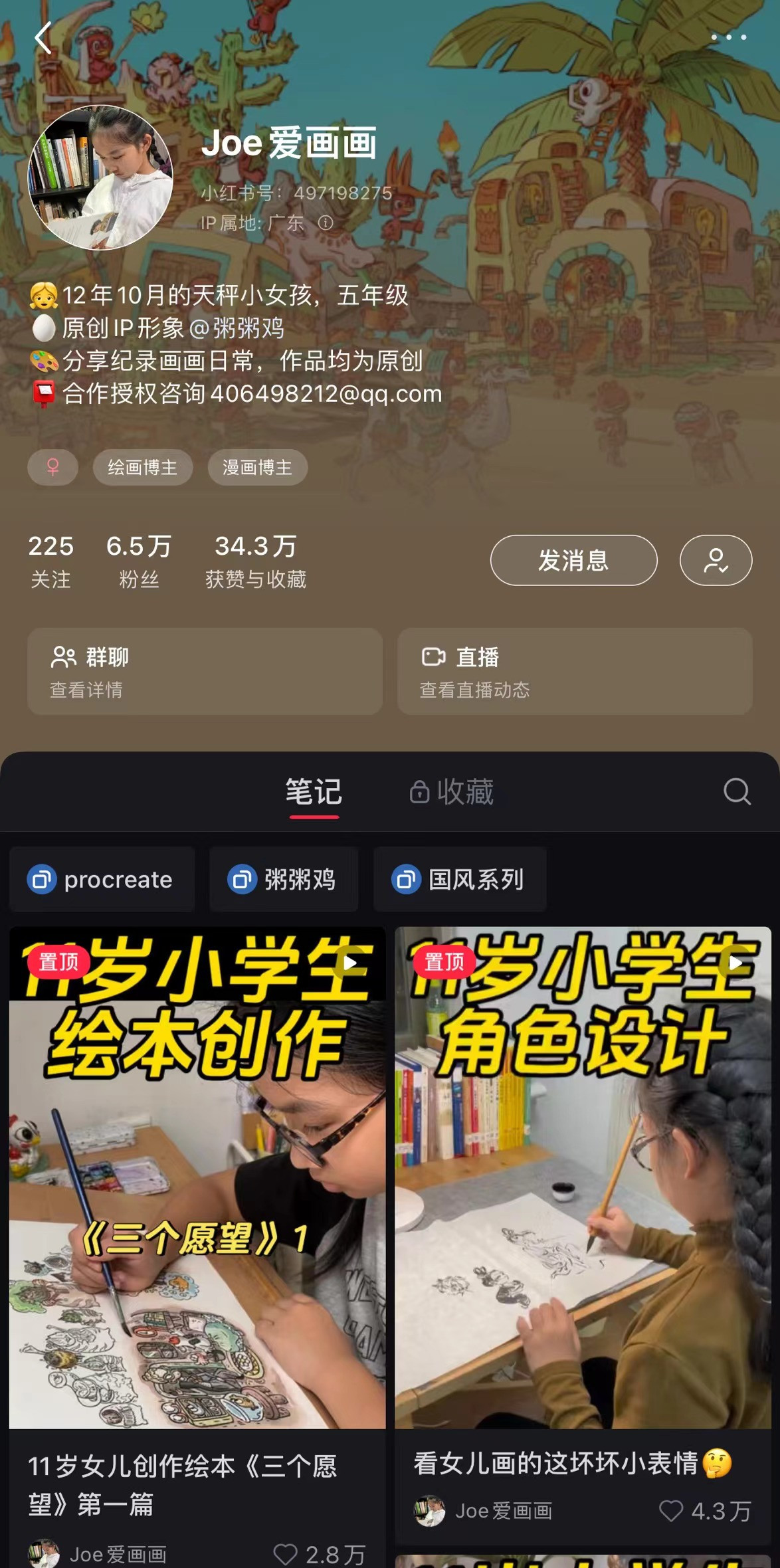Viewport: 780px width, 1568px height.
Task: Go back using the top-left arrow
Action: coord(43,38)
